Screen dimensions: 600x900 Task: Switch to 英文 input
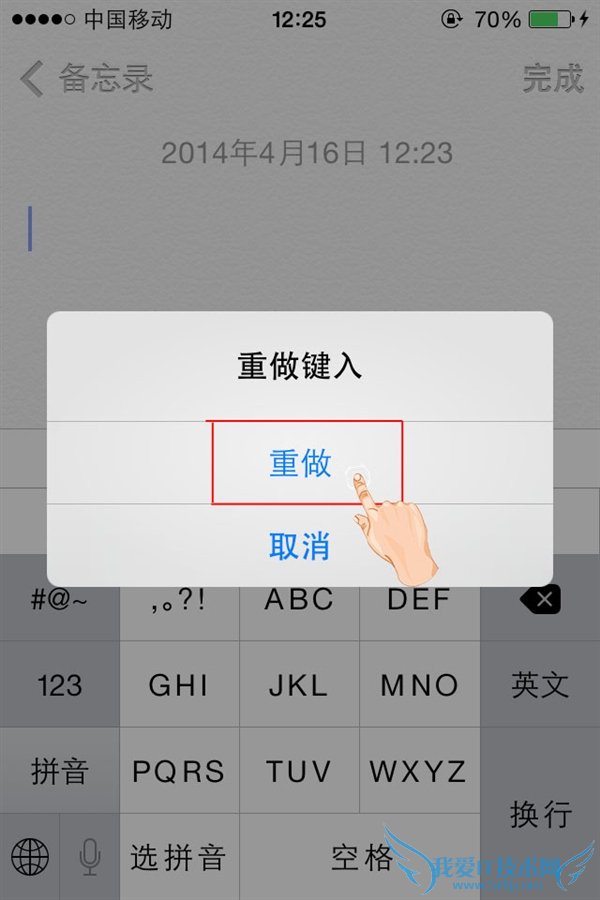tap(540, 685)
